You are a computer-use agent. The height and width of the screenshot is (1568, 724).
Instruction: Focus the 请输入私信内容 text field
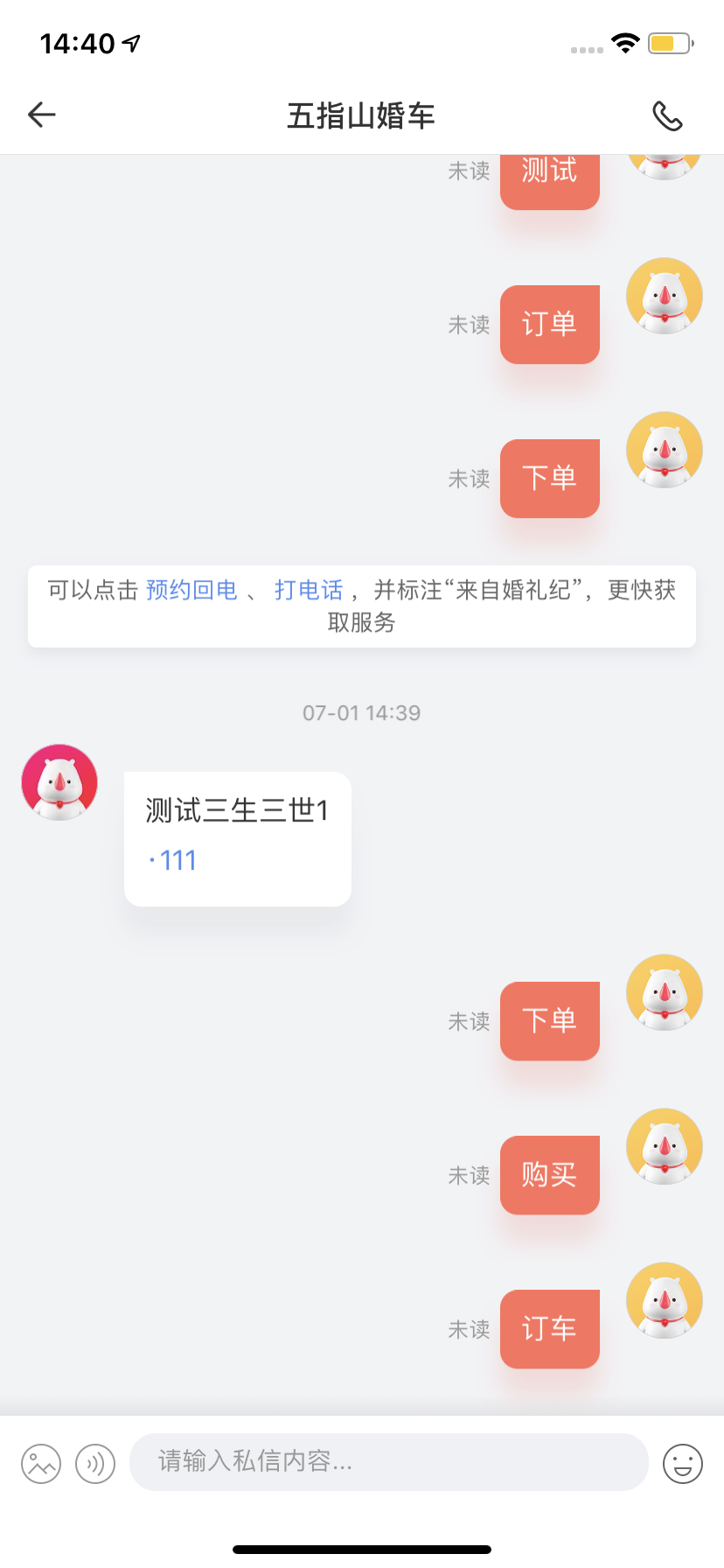click(388, 1461)
